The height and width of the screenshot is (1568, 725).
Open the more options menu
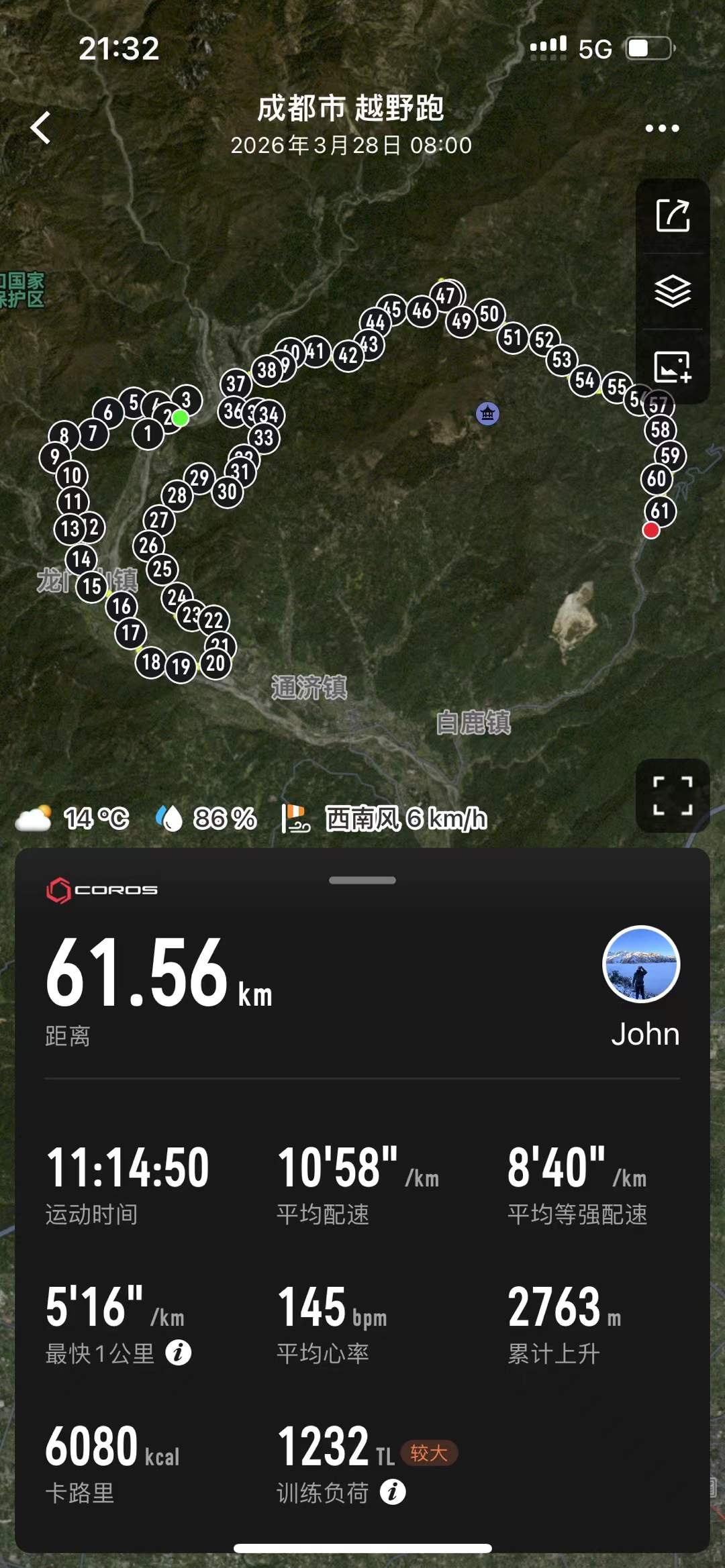click(661, 127)
